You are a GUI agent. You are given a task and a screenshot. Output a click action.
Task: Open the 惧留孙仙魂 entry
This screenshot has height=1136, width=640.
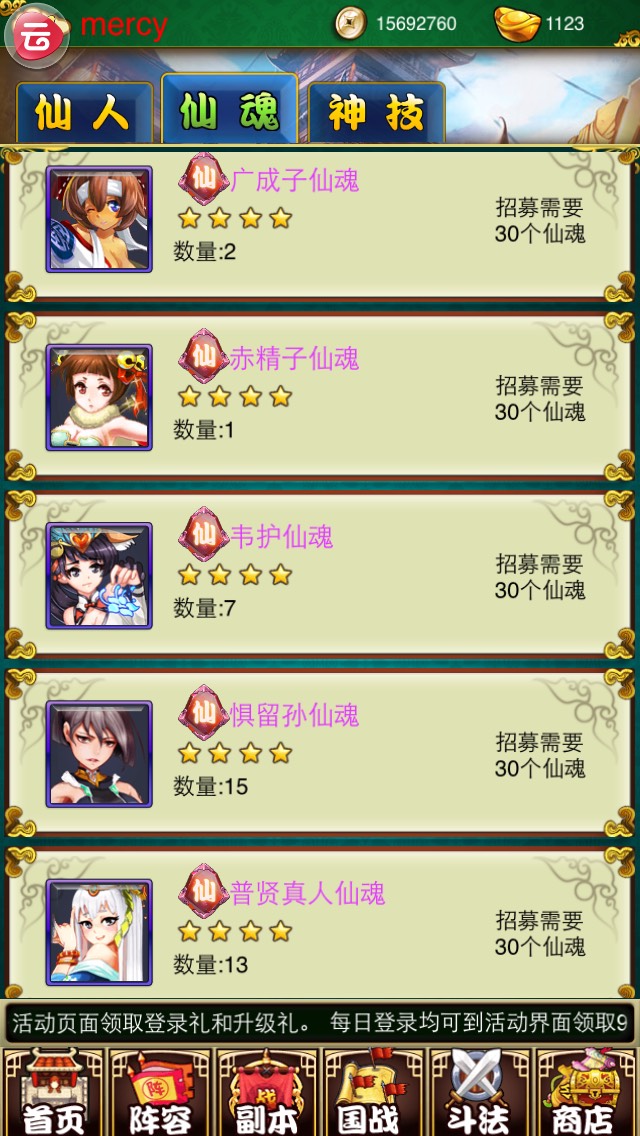click(x=320, y=755)
